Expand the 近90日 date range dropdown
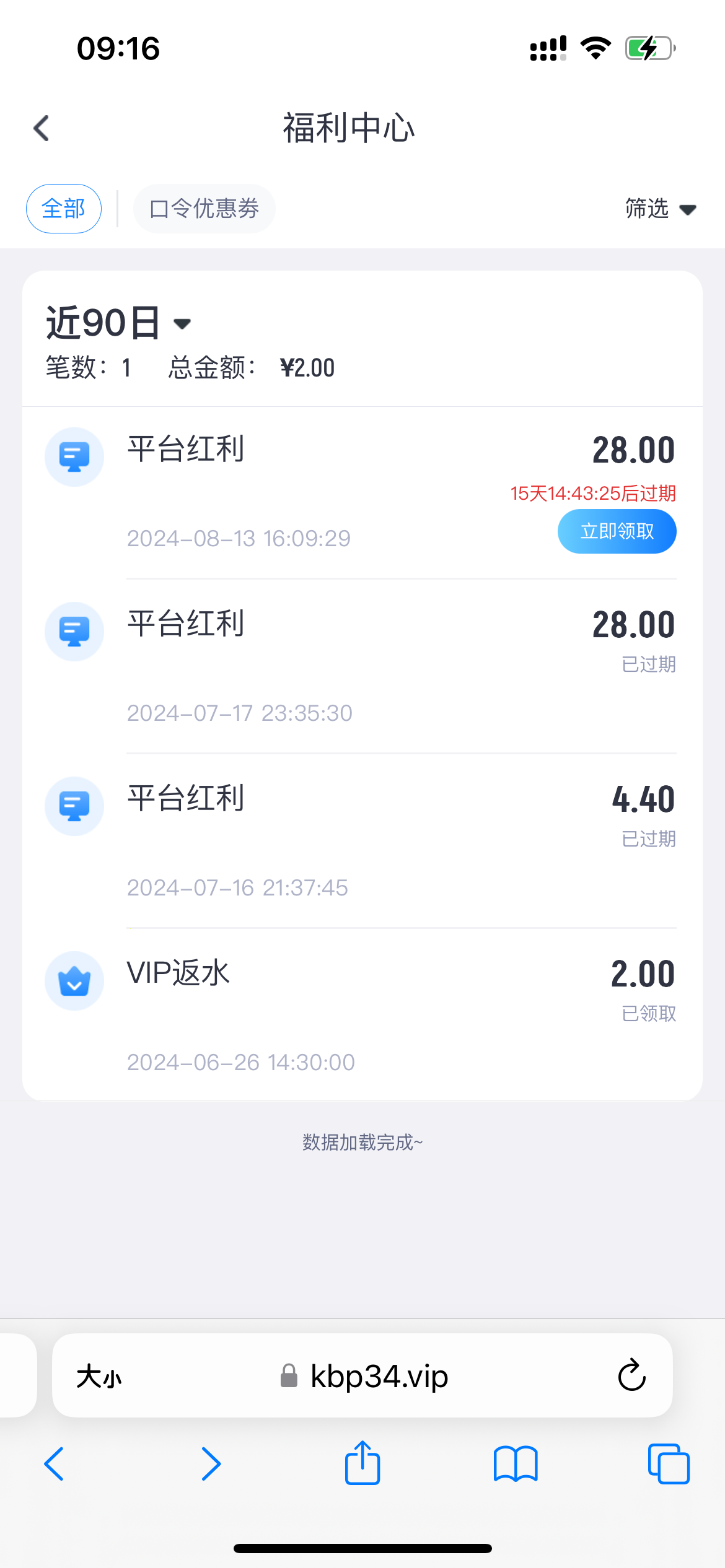 pos(119,323)
